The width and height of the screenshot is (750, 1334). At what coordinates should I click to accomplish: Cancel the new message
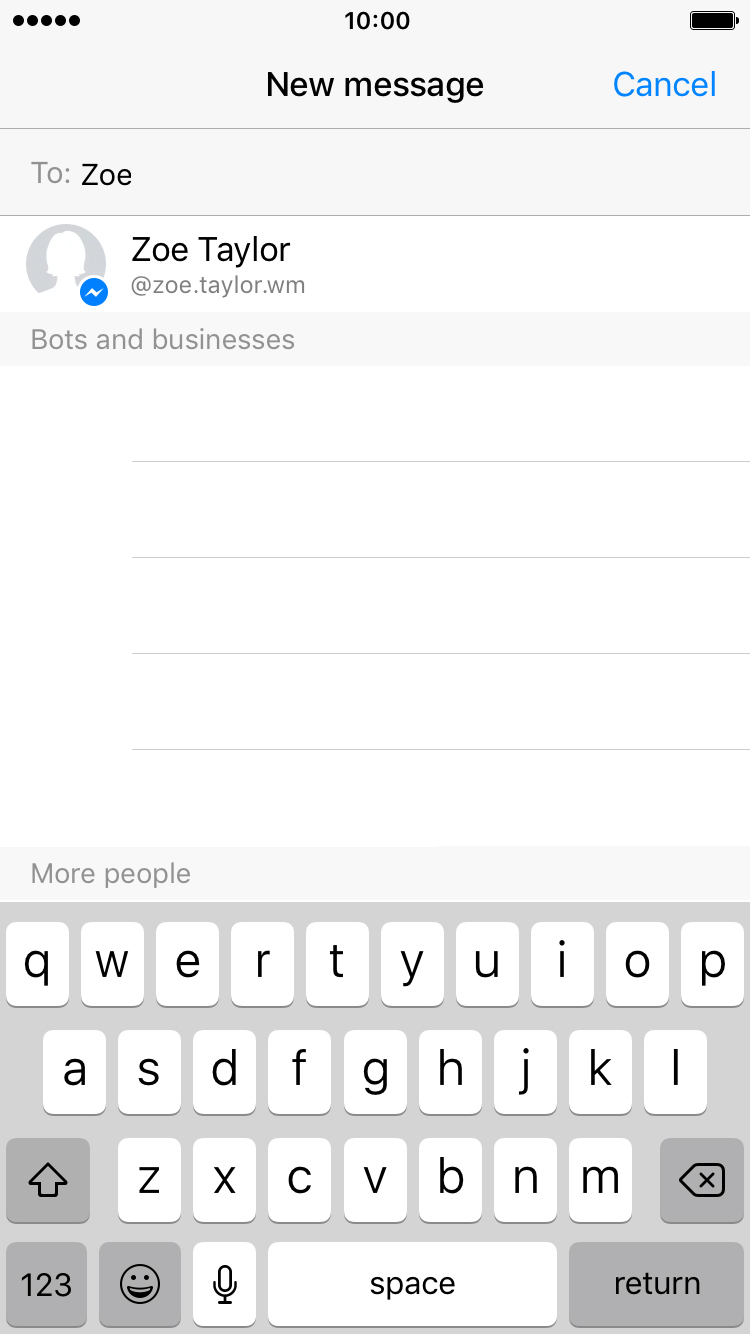(664, 85)
